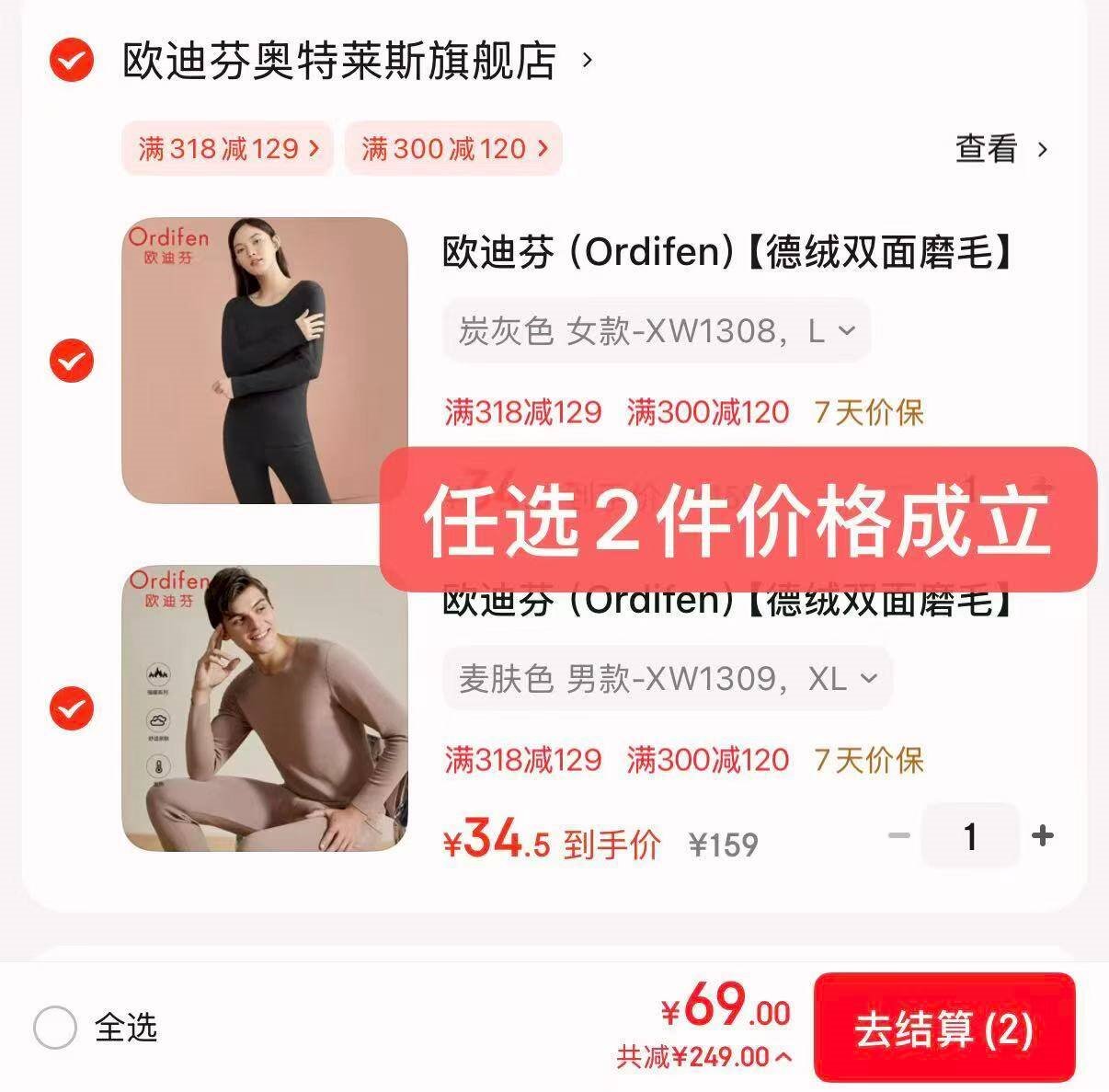
Task: Expand the 共减¥249.00 discount details
Action: [x=704, y=1057]
